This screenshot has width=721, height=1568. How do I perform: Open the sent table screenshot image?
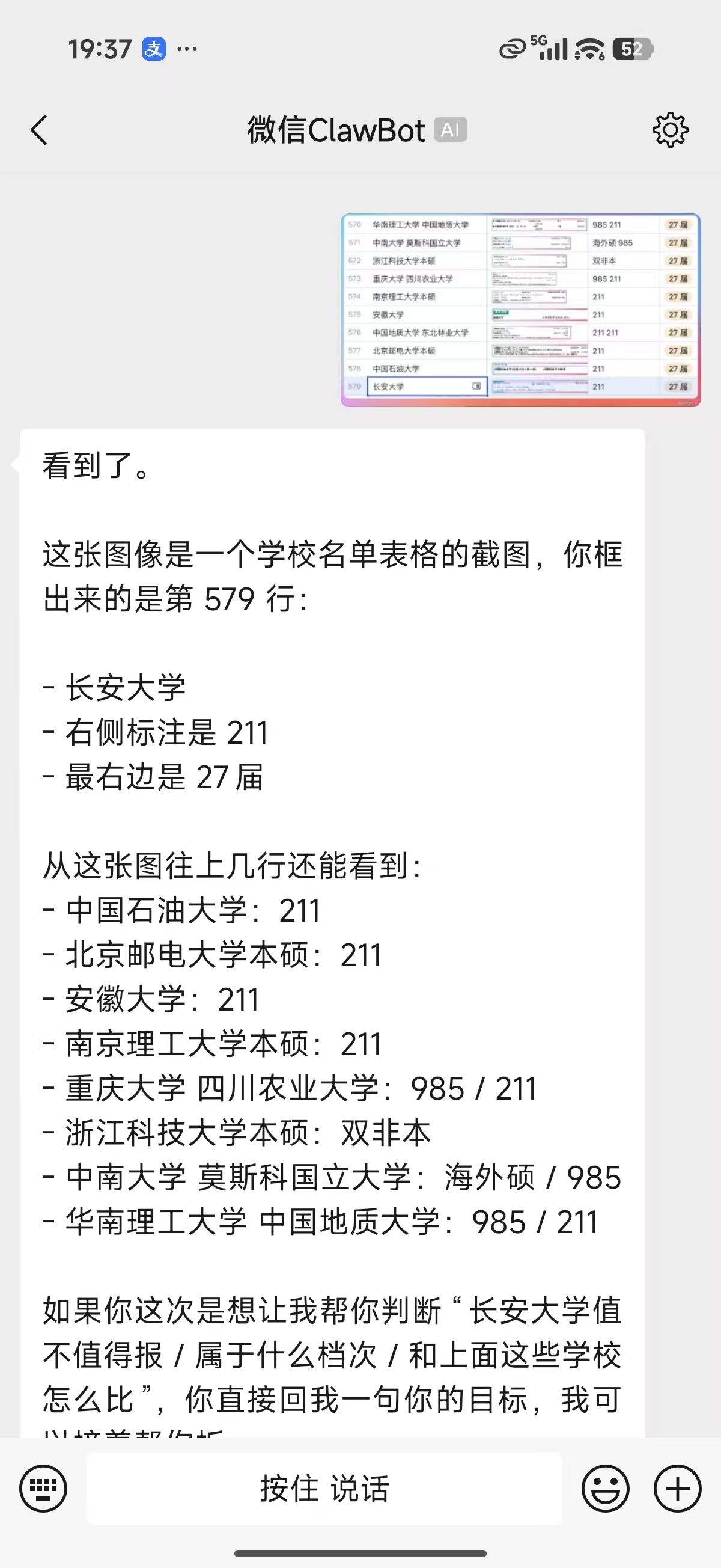click(x=521, y=310)
